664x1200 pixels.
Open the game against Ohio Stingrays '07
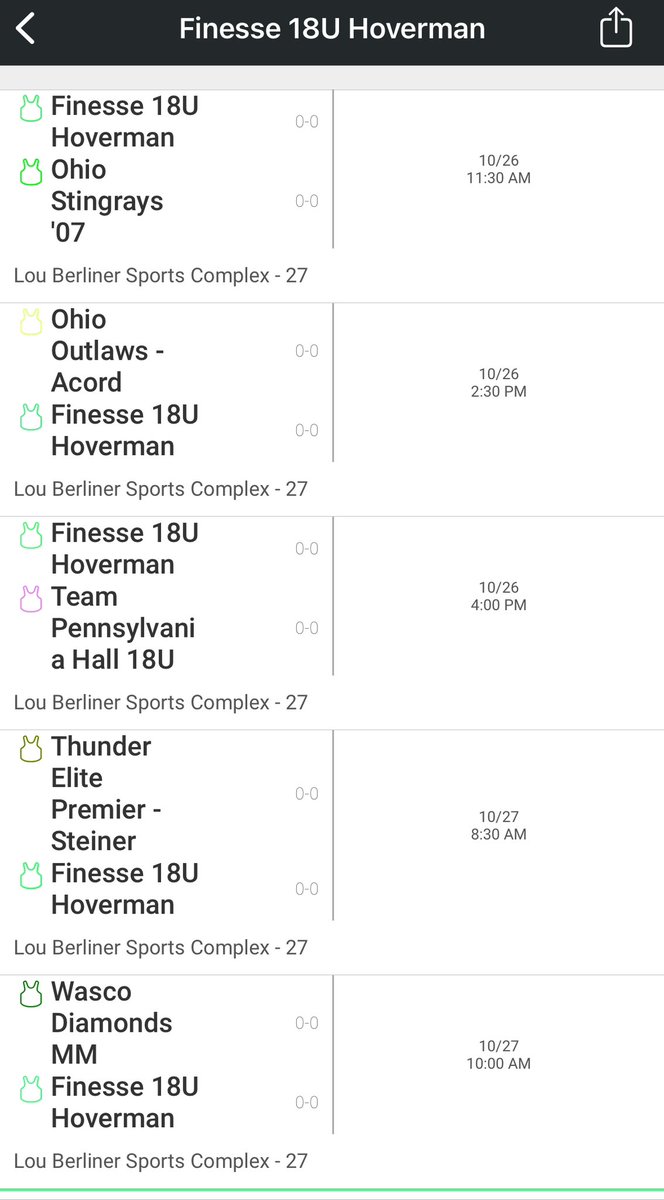[332, 196]
